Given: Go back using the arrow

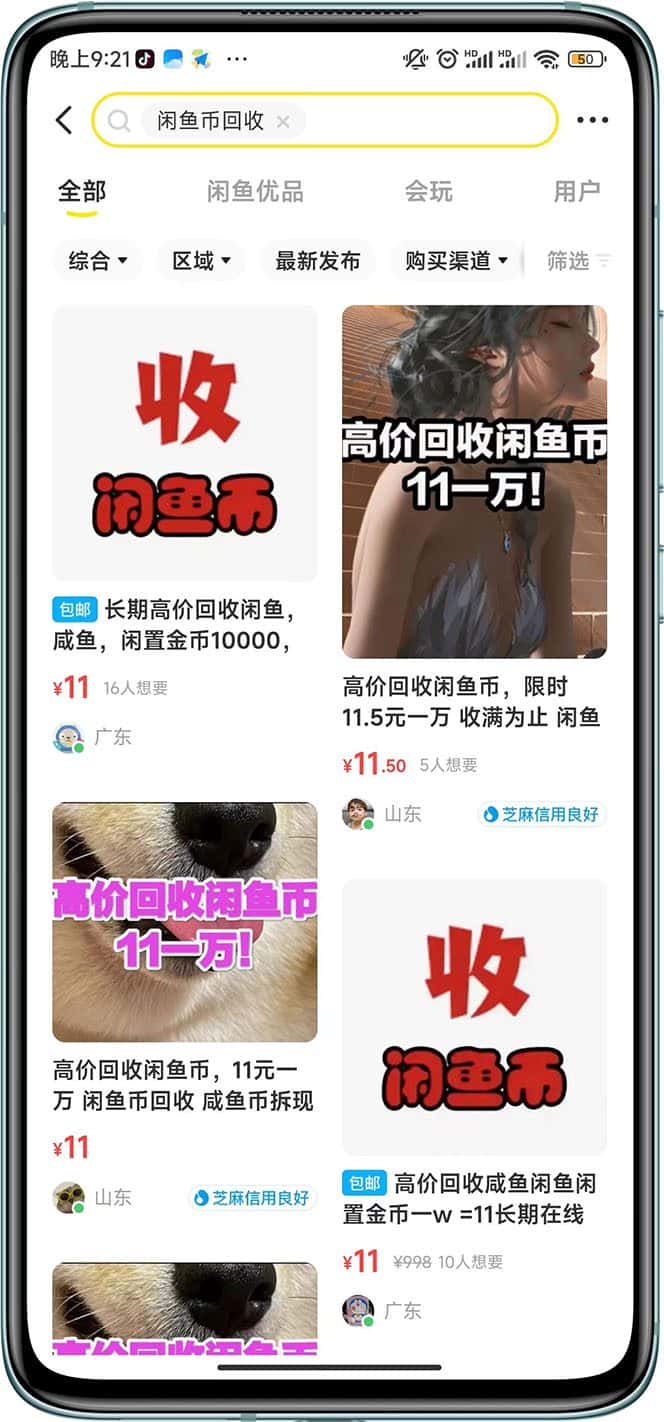Looking at the screenshot, I should click(64, 120).
